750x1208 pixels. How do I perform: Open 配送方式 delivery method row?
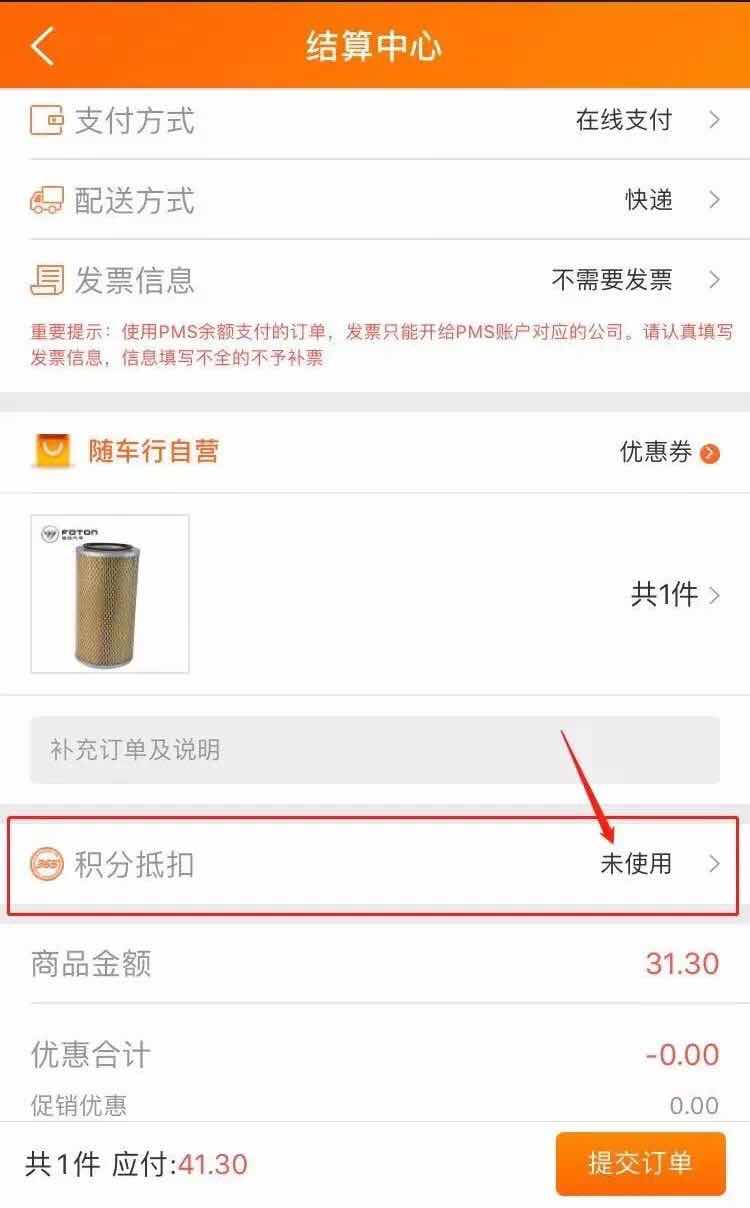(x=375, y=200)
